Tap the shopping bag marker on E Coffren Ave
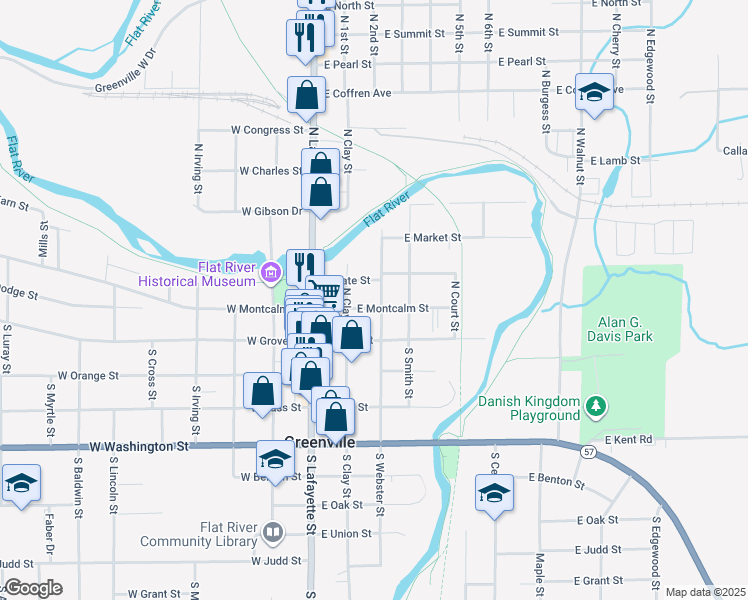 tap(305, 96)
